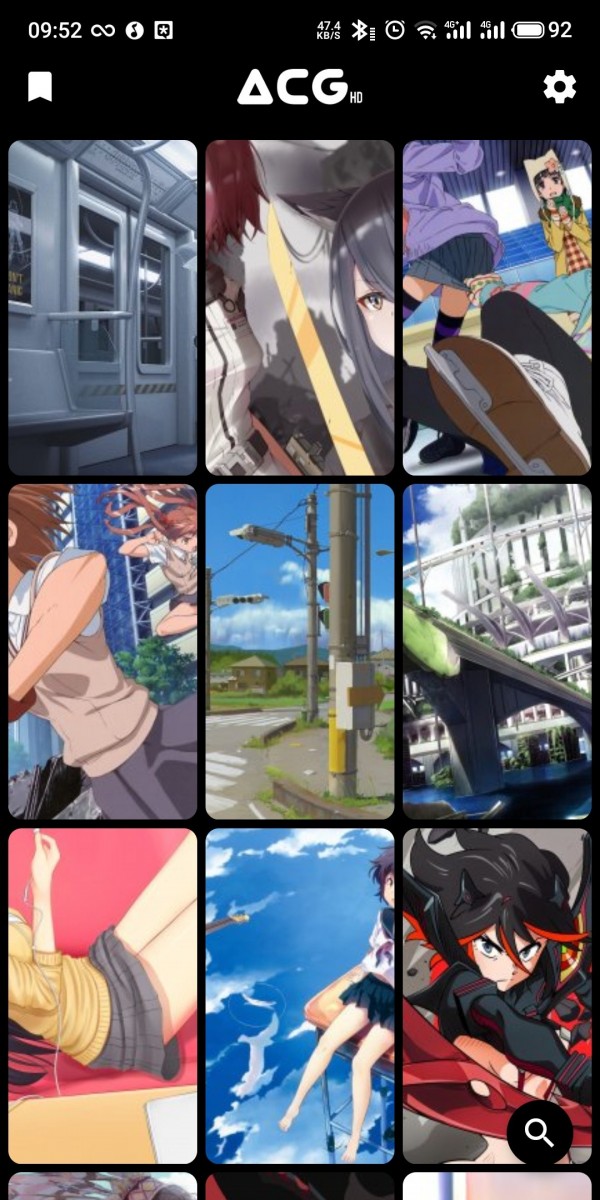This screenshot has height=1200, width=600.
Task: Open the empty subway car wallpaper
Action: 103,307
